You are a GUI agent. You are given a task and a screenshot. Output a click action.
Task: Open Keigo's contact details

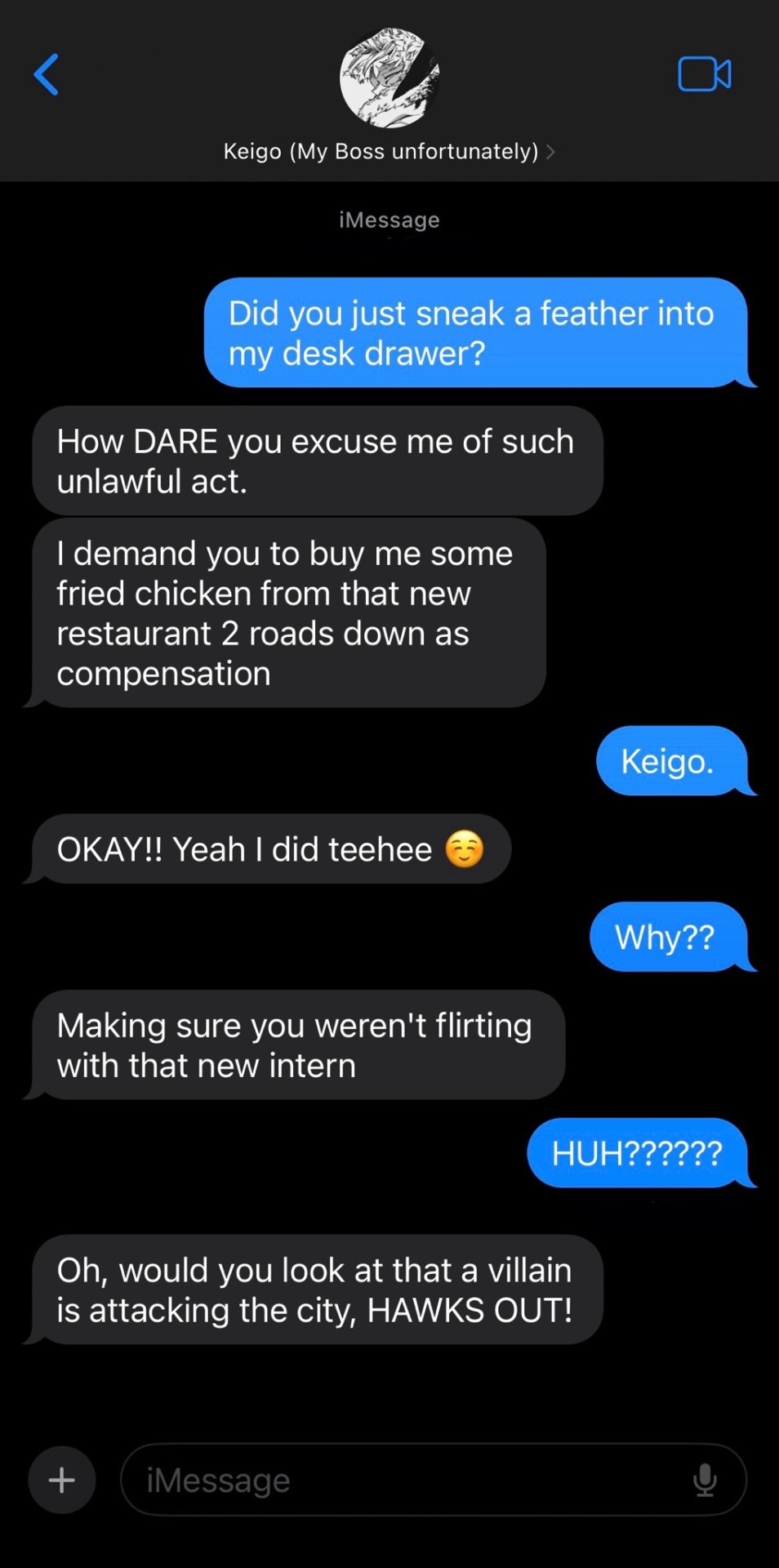[389, 151]
